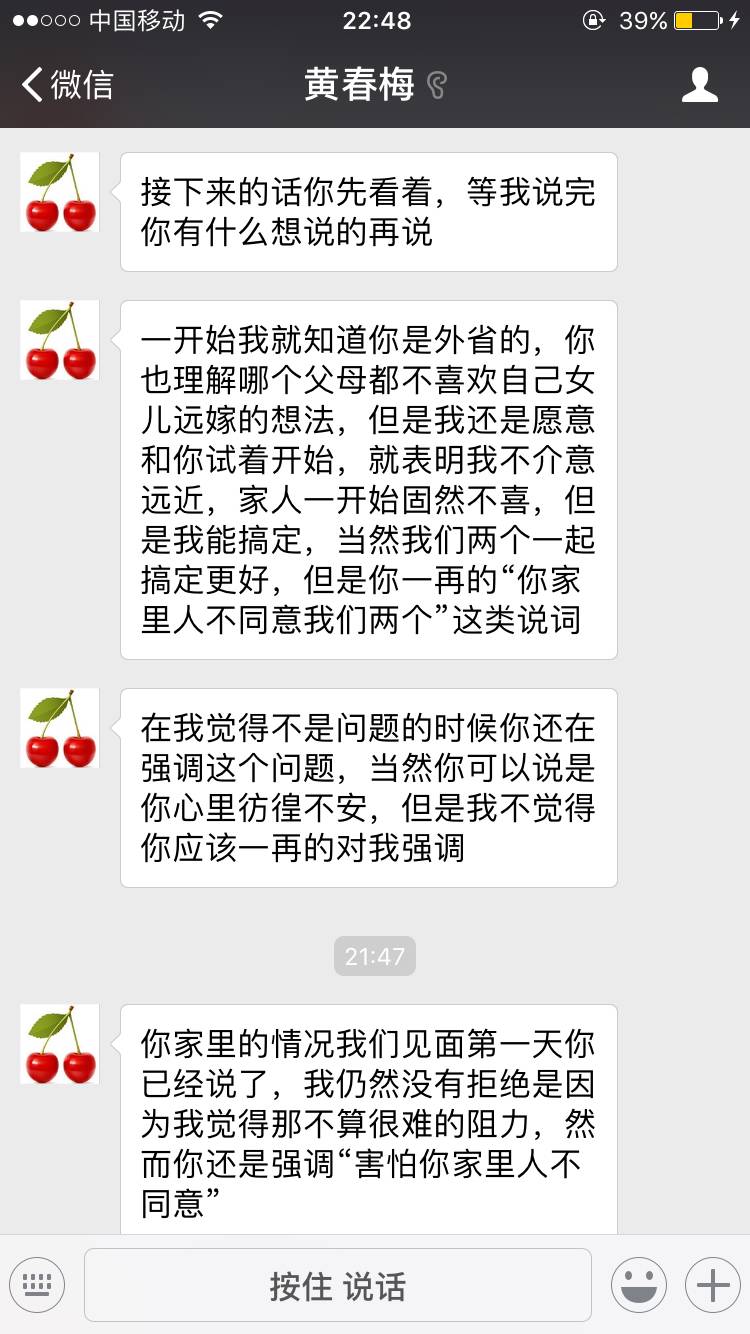The image size is (750, 1334).
Task: Open the plus attachments menu
Action: click(712, 1285)
